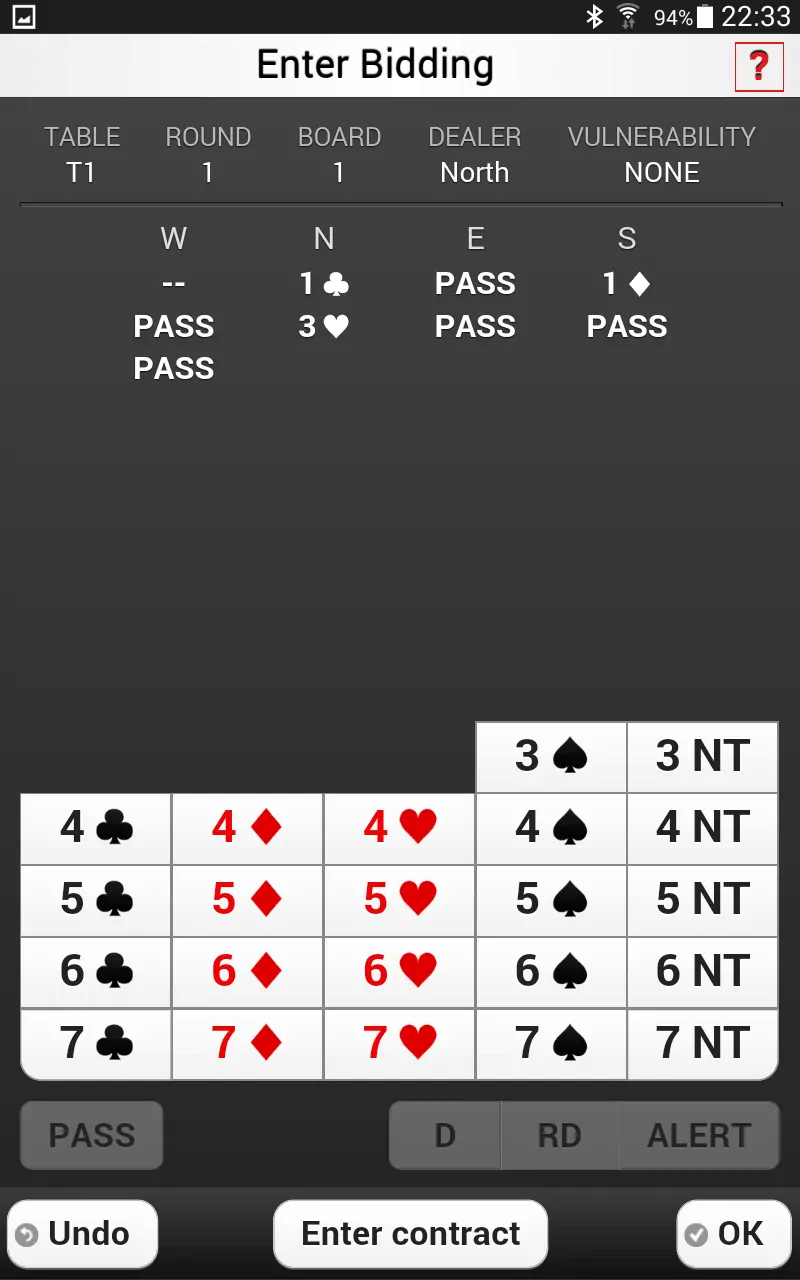This screenshot has width=800, height=1280.
Task: Open Enter contract
Action: [410, 1234]
